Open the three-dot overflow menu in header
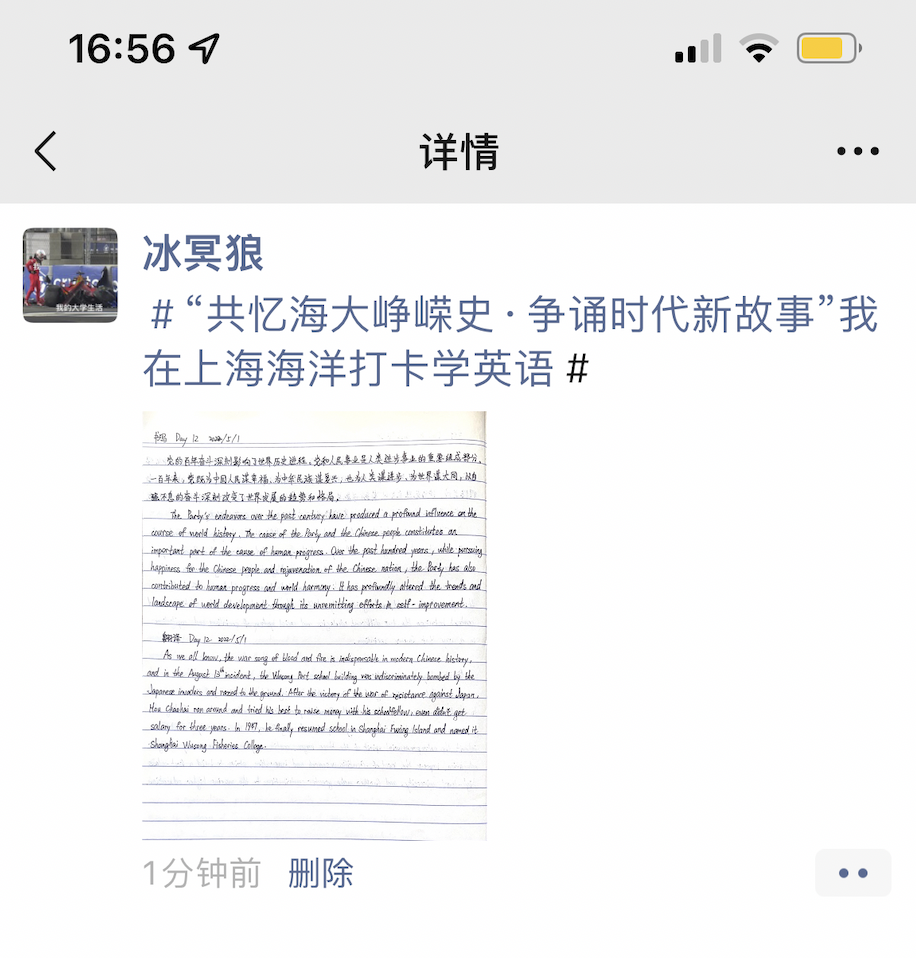916x958 pixels. [x=857, y=152]
